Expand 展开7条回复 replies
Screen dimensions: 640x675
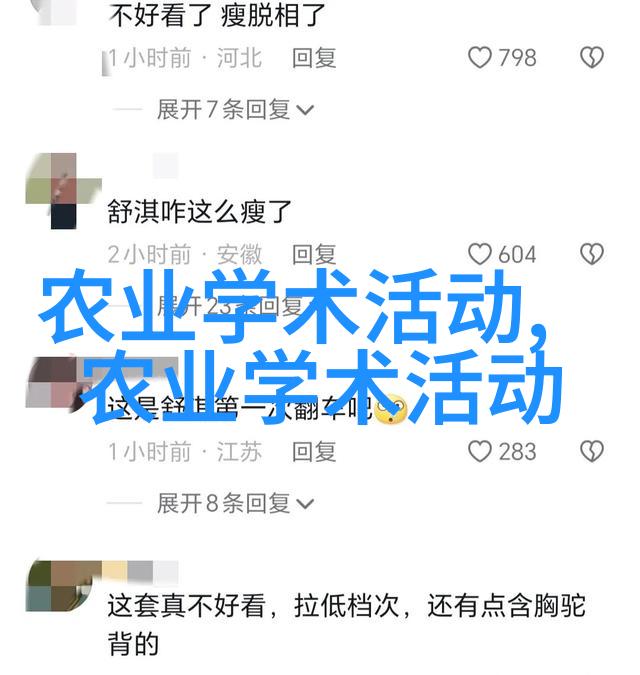[x=235, y=109]
